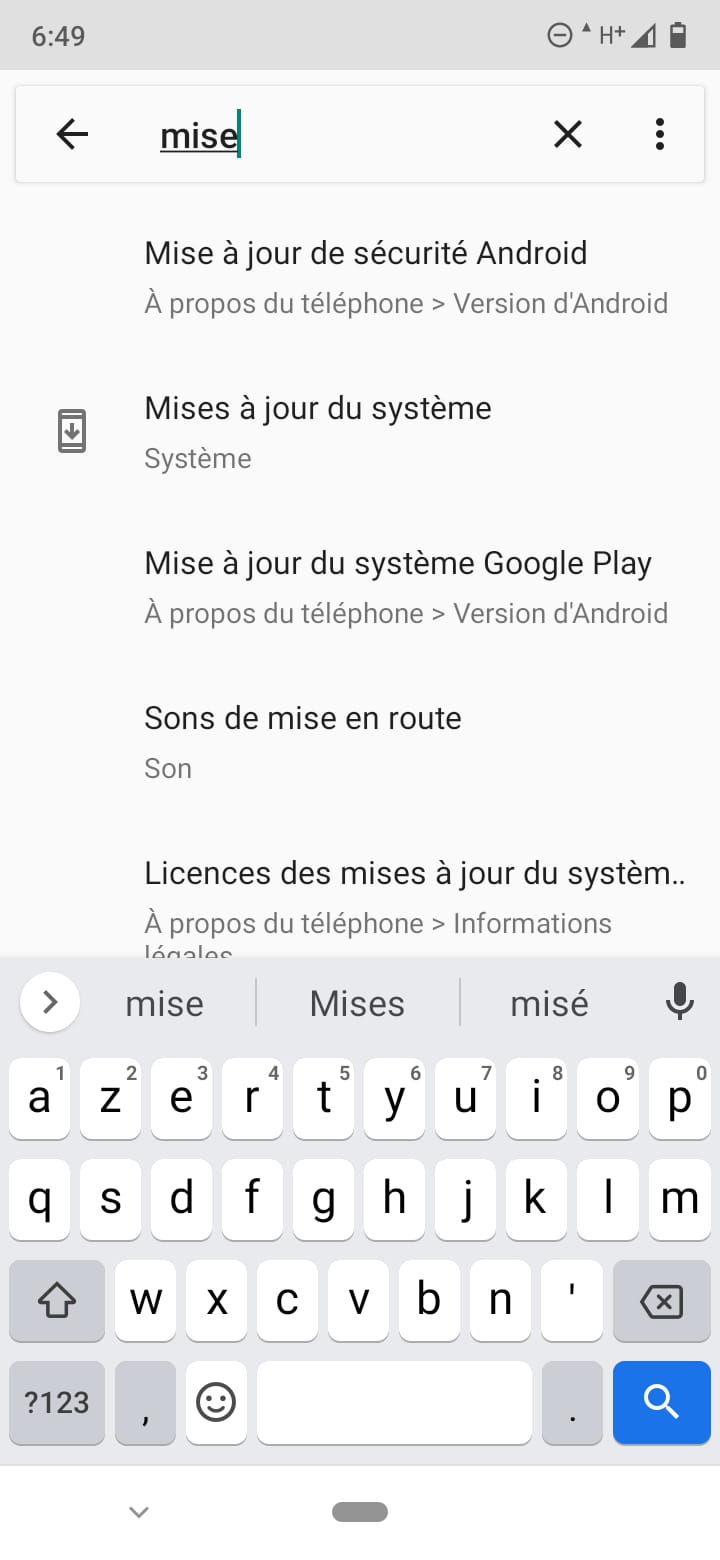This screenshot has width=720, height=1560.
Task: Choose the "misé" keyboard suggestion
Action: 549,1003
